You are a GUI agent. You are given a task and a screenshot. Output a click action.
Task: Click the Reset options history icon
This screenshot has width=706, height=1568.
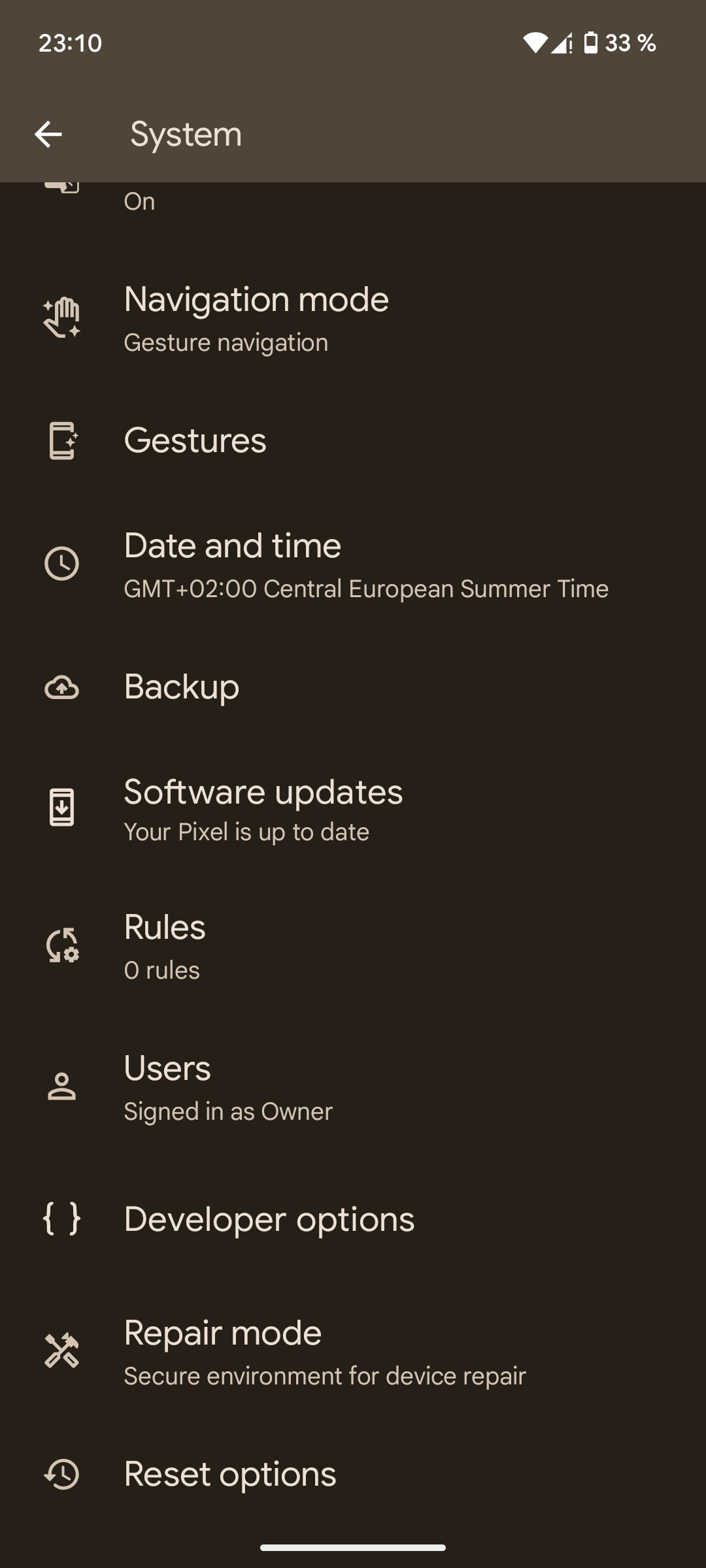coord(62,1475)
